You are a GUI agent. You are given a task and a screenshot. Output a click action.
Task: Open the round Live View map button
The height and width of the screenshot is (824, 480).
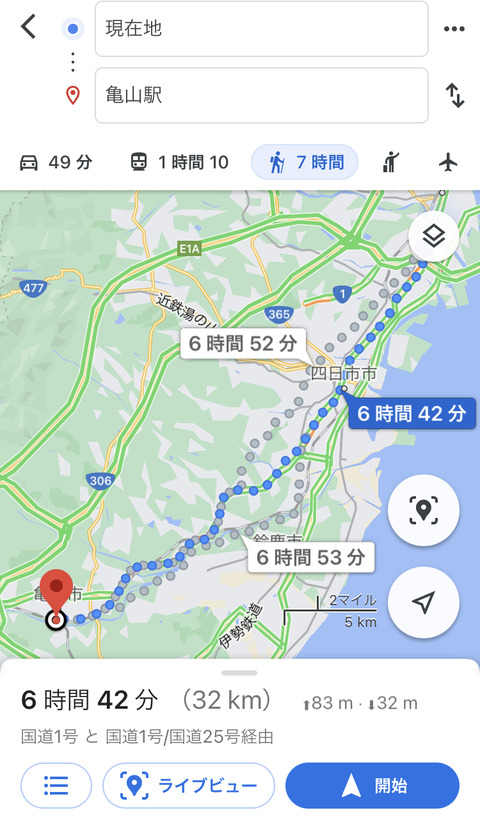424,510
